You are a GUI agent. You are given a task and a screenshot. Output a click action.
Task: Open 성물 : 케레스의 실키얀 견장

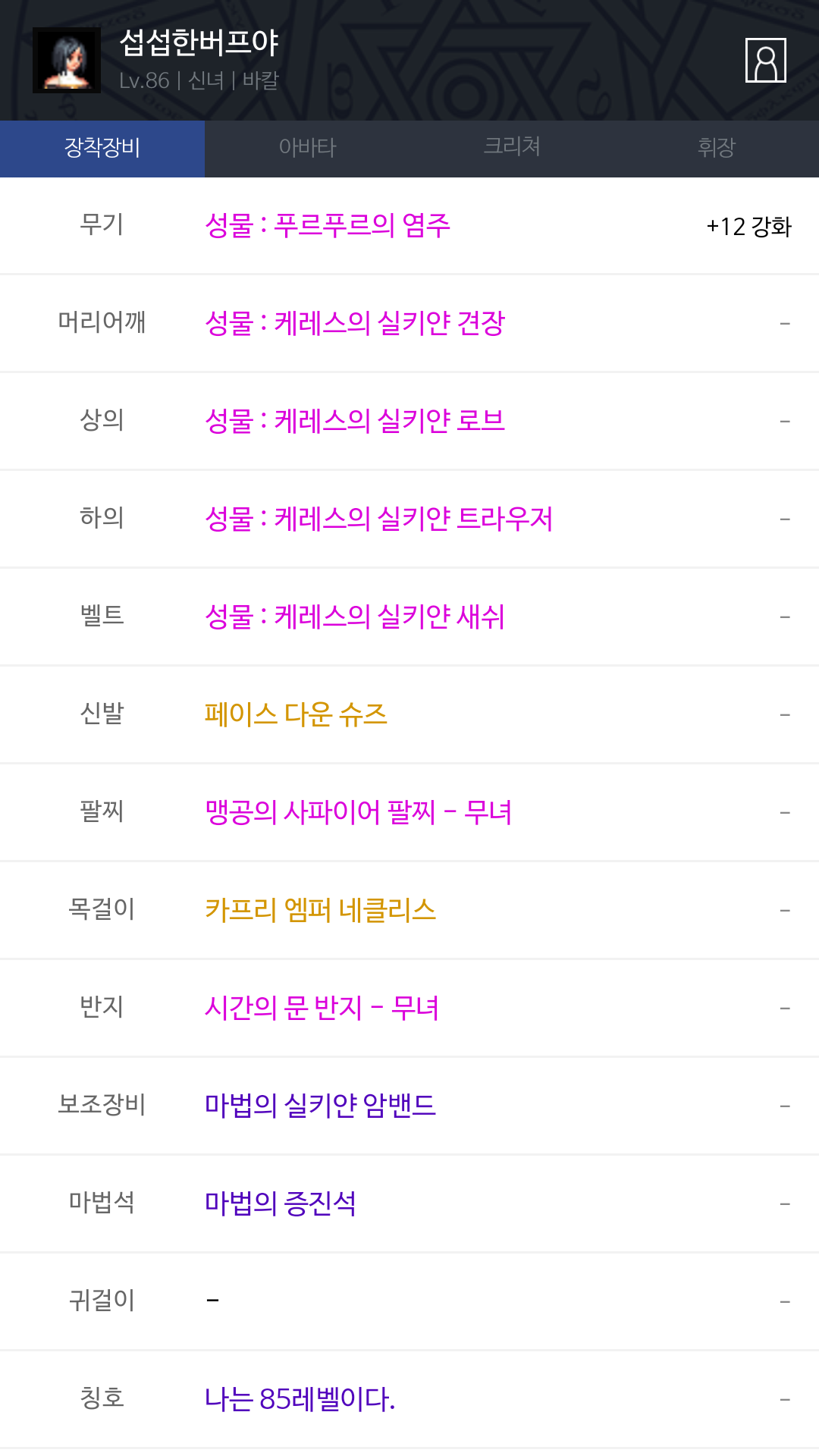pos(354,324)
